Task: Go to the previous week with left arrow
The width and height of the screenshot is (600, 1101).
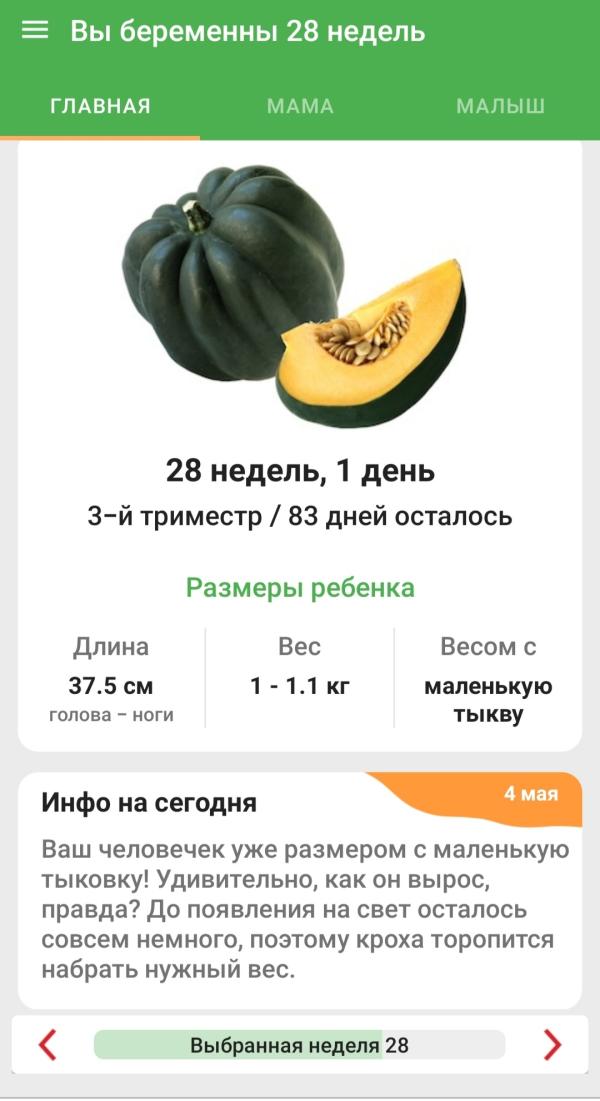Action: pyautogui.click(x=47, y=1045)
